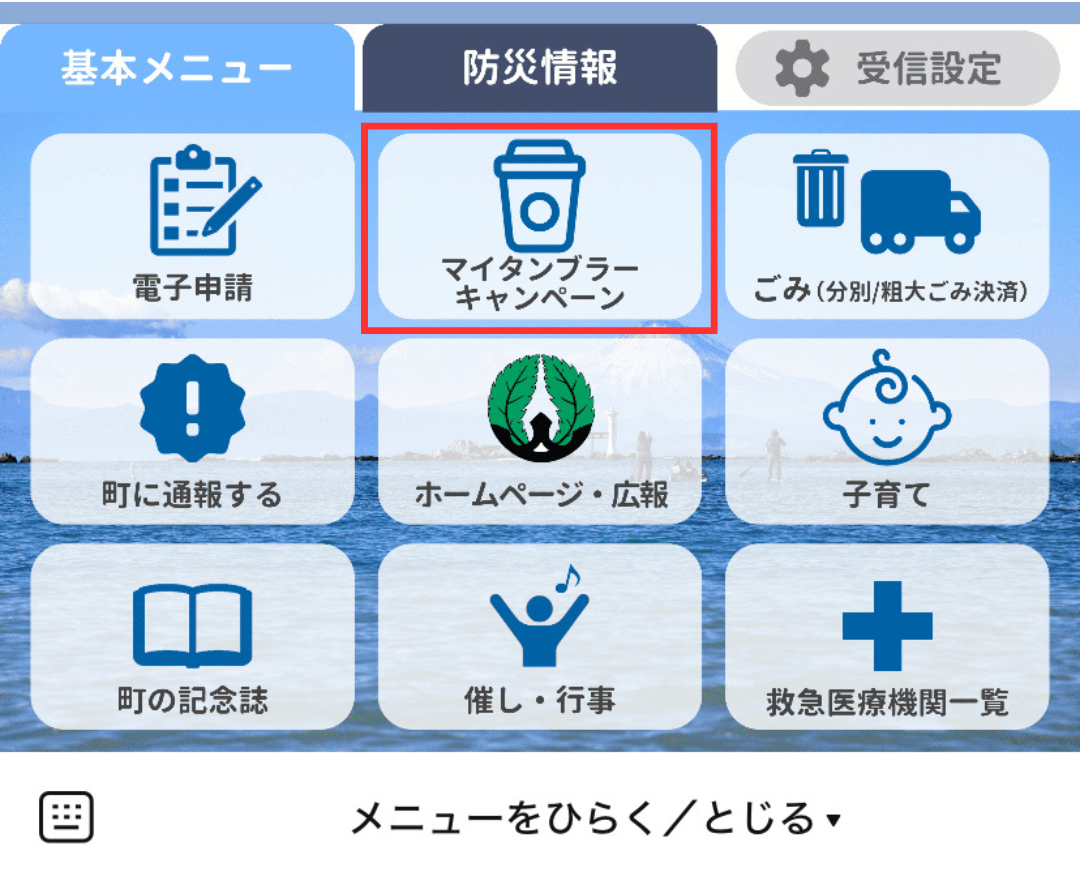Viewport: 1080px width, 888px height.
Task: Open 救急医療機関一覧 tile
Action: [x=886, y=636]
